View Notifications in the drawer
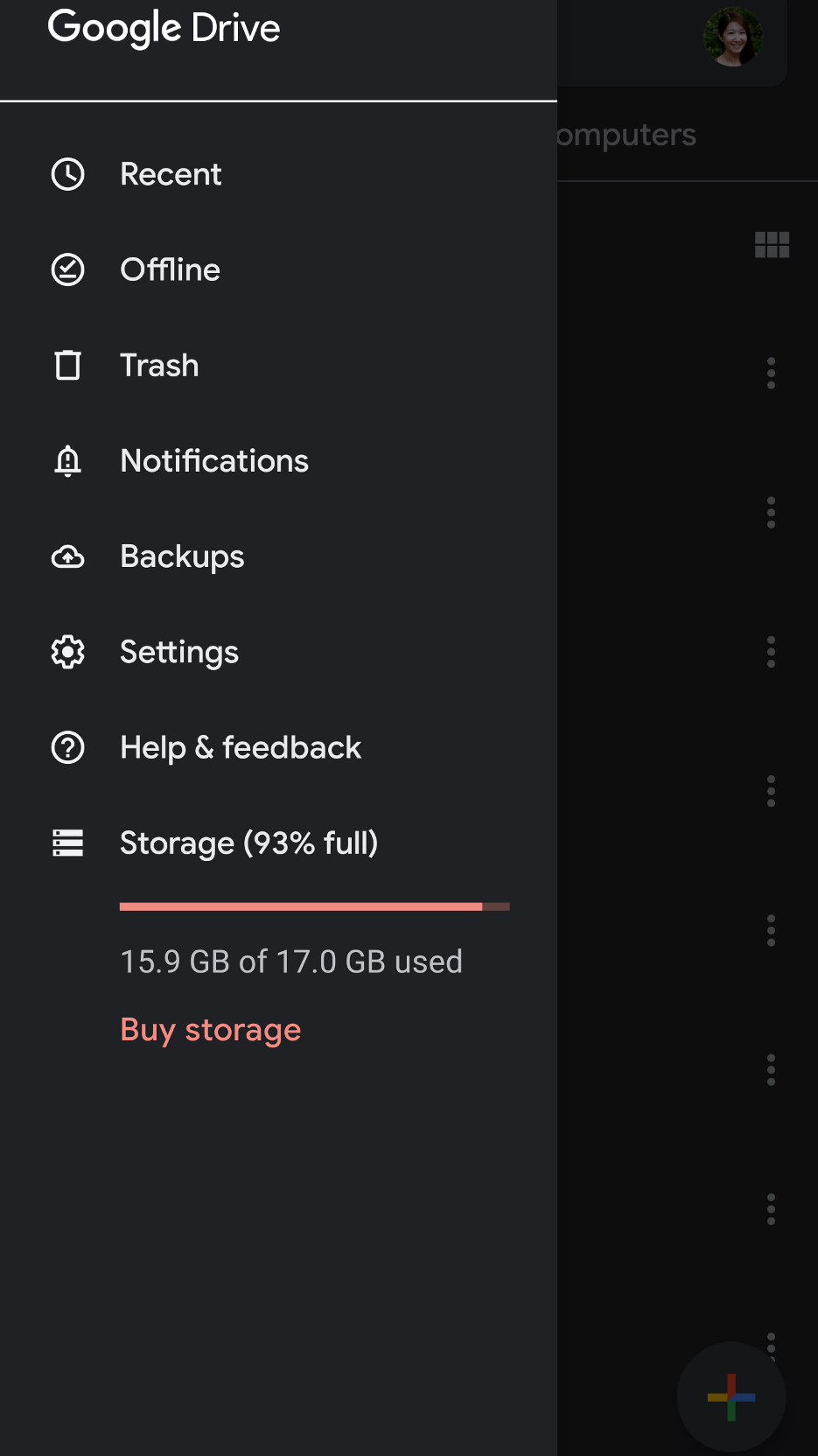 pyautogui.click(x=213, y=460)
